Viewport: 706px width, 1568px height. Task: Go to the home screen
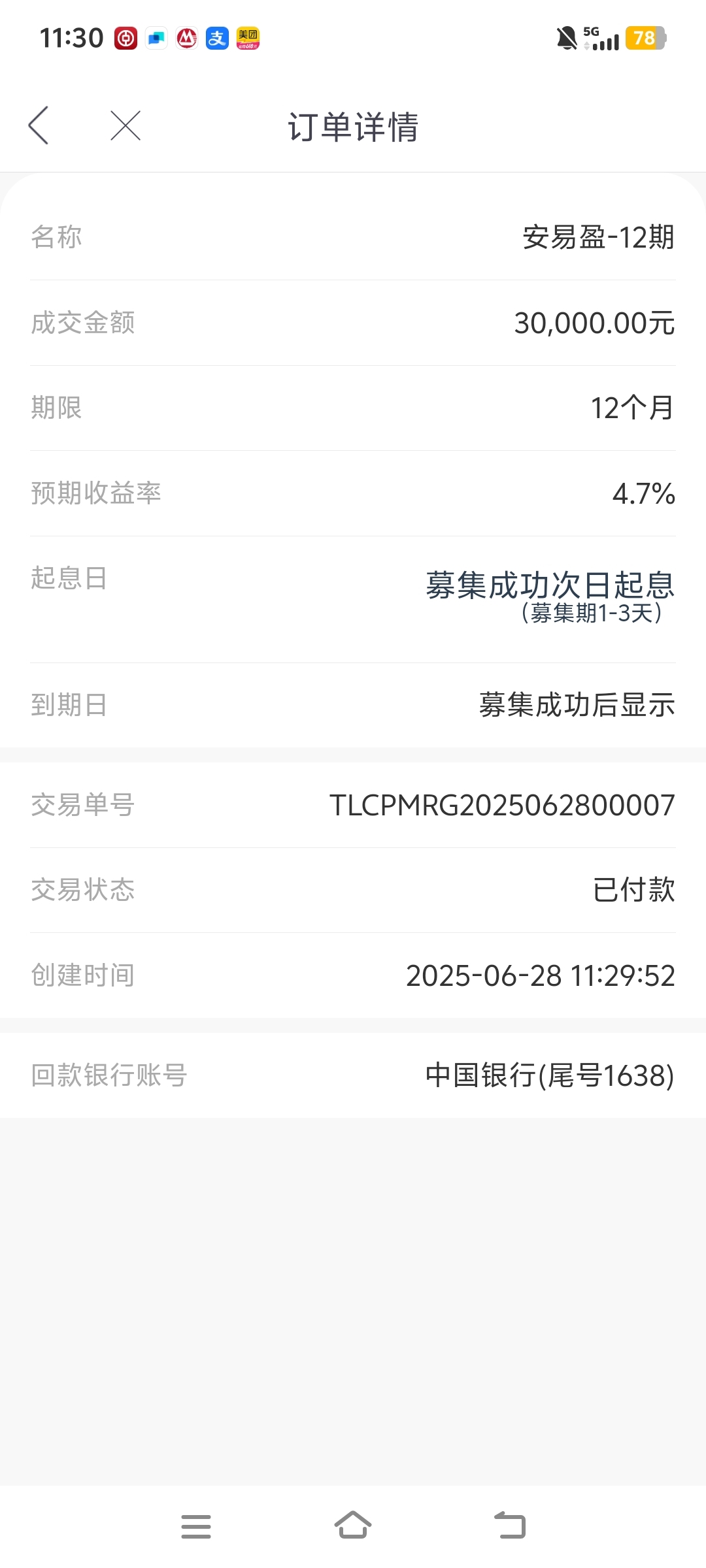pyautogui.click(x=353, y=1525)
